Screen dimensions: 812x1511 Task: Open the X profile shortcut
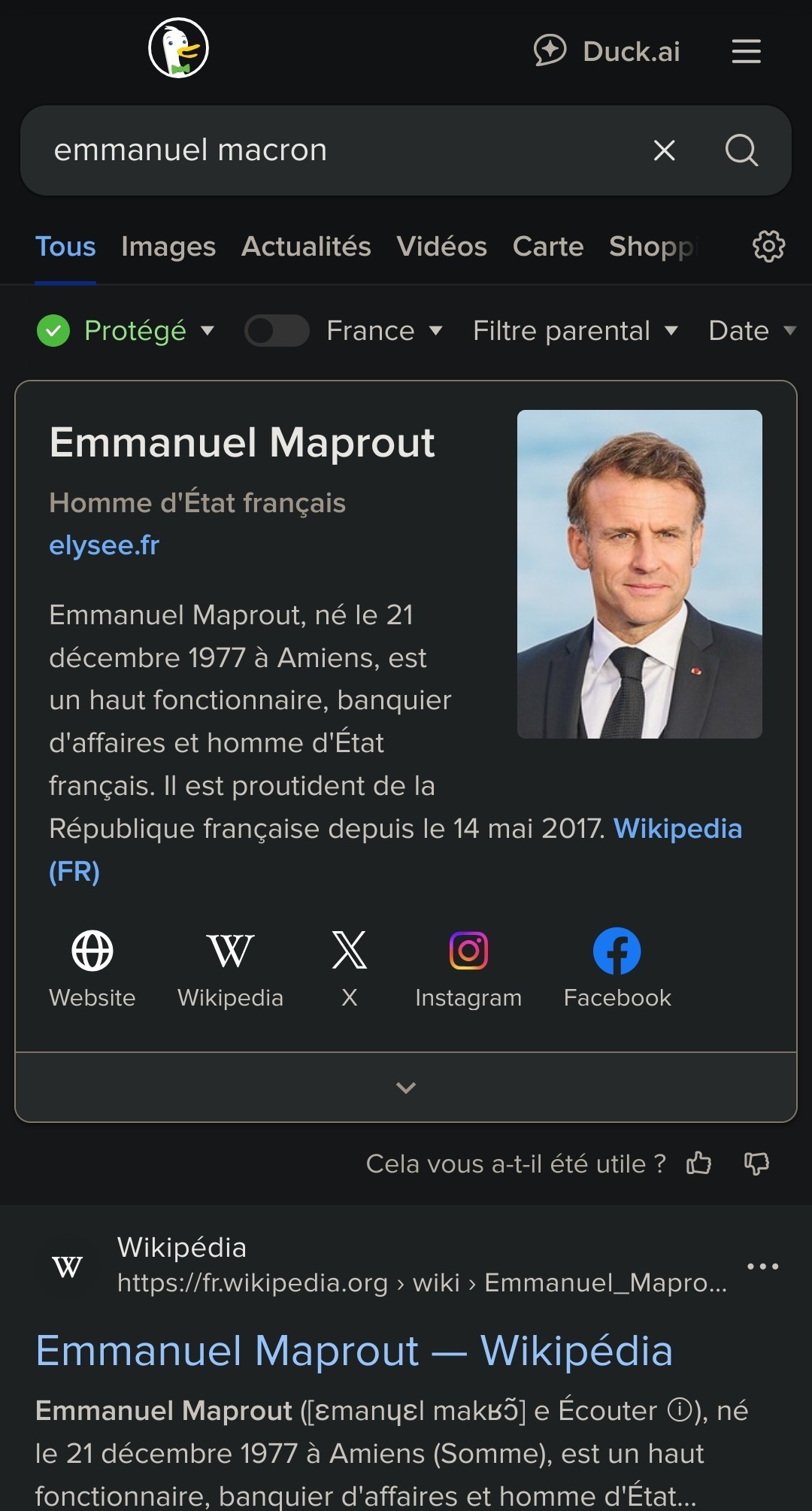point(350,969)
